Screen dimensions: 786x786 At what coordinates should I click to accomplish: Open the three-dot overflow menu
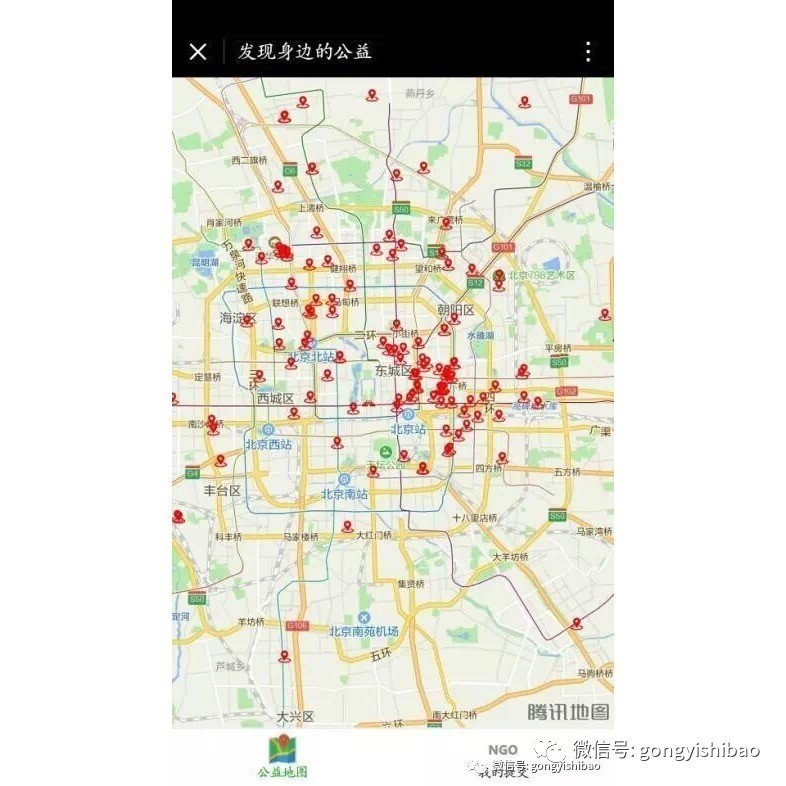tap(588, 52)
